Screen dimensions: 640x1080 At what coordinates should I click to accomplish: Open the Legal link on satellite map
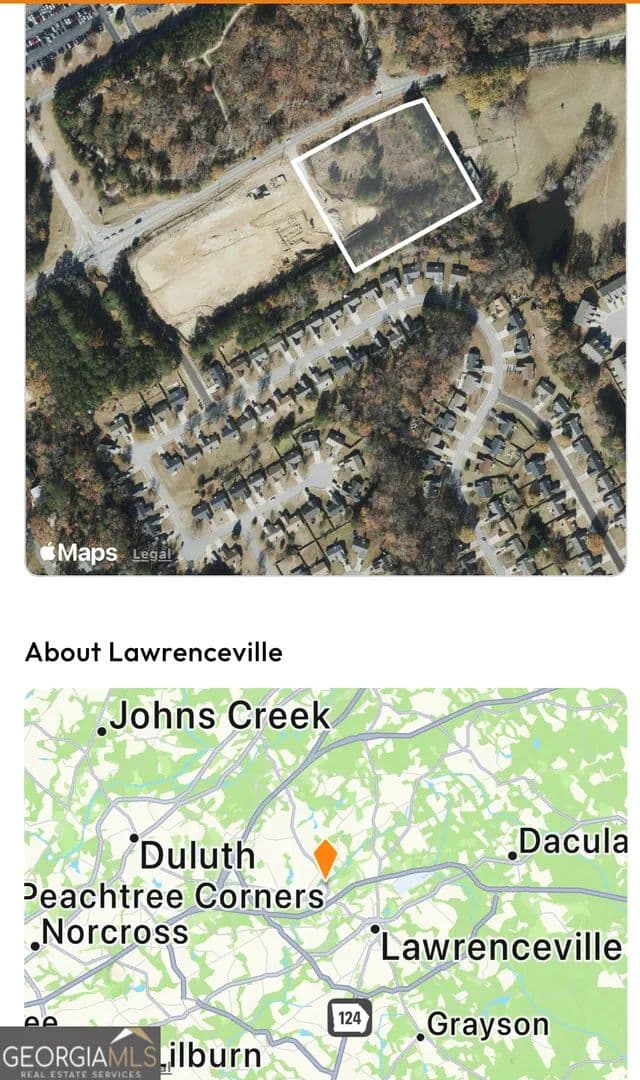coord(152,554)
